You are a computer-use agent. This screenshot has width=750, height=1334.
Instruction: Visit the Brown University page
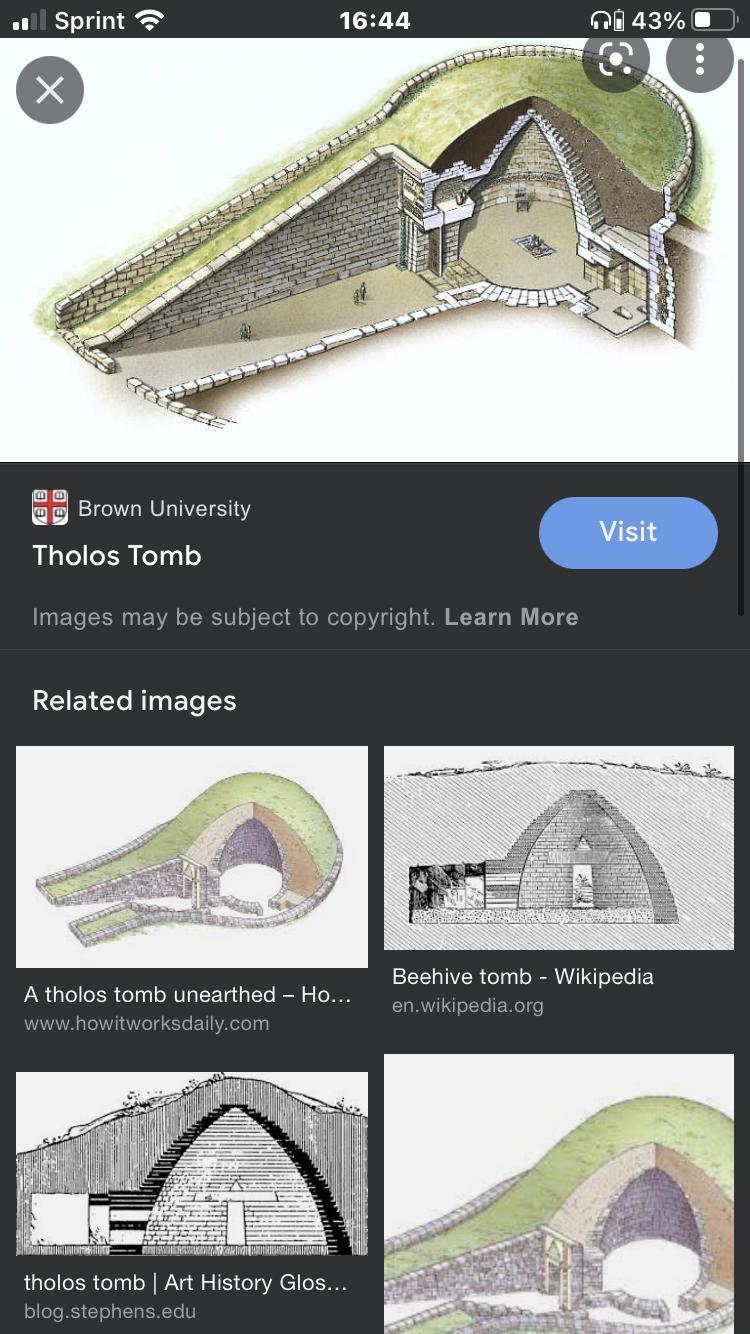pos(628,532)
